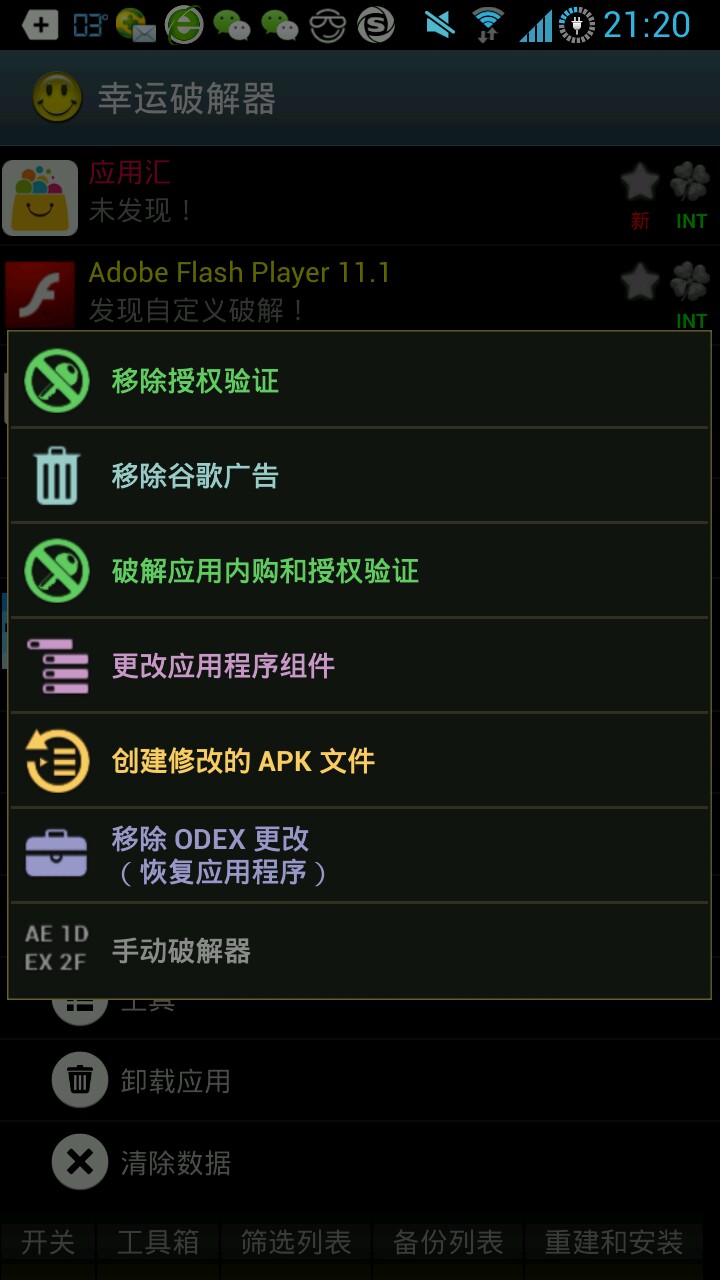
Task: Open the 应用汇 app entry
Action: click(x=300, y=192)
